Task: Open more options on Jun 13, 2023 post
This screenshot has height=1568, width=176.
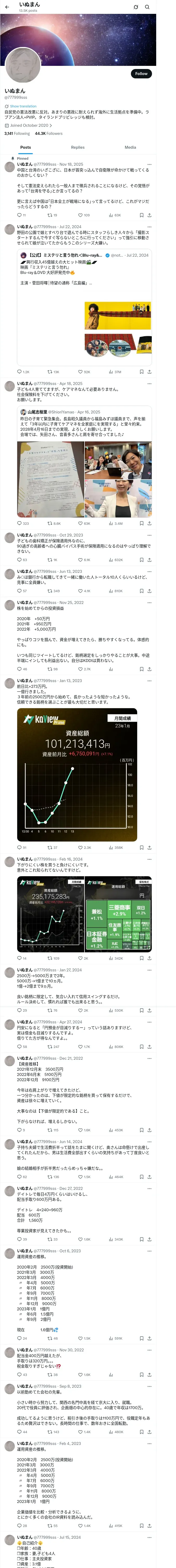Action: [x=149, y=572]
